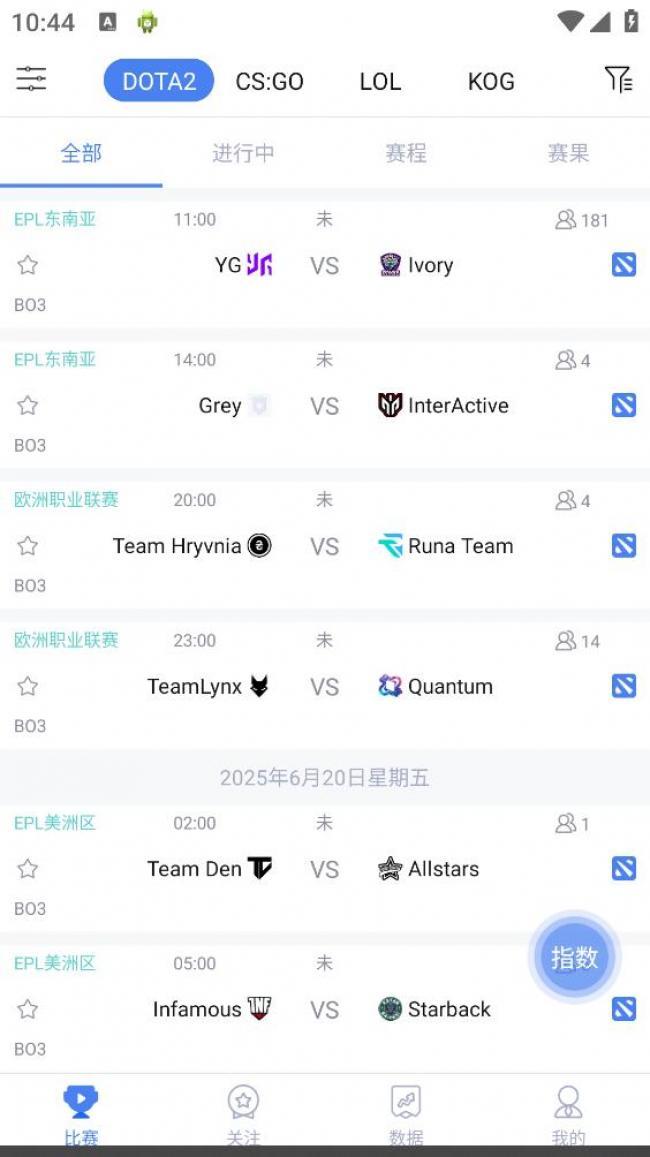650x1157 pixels.
Task: Switch to the CS:GO game tab
Action: click(269, 81)
